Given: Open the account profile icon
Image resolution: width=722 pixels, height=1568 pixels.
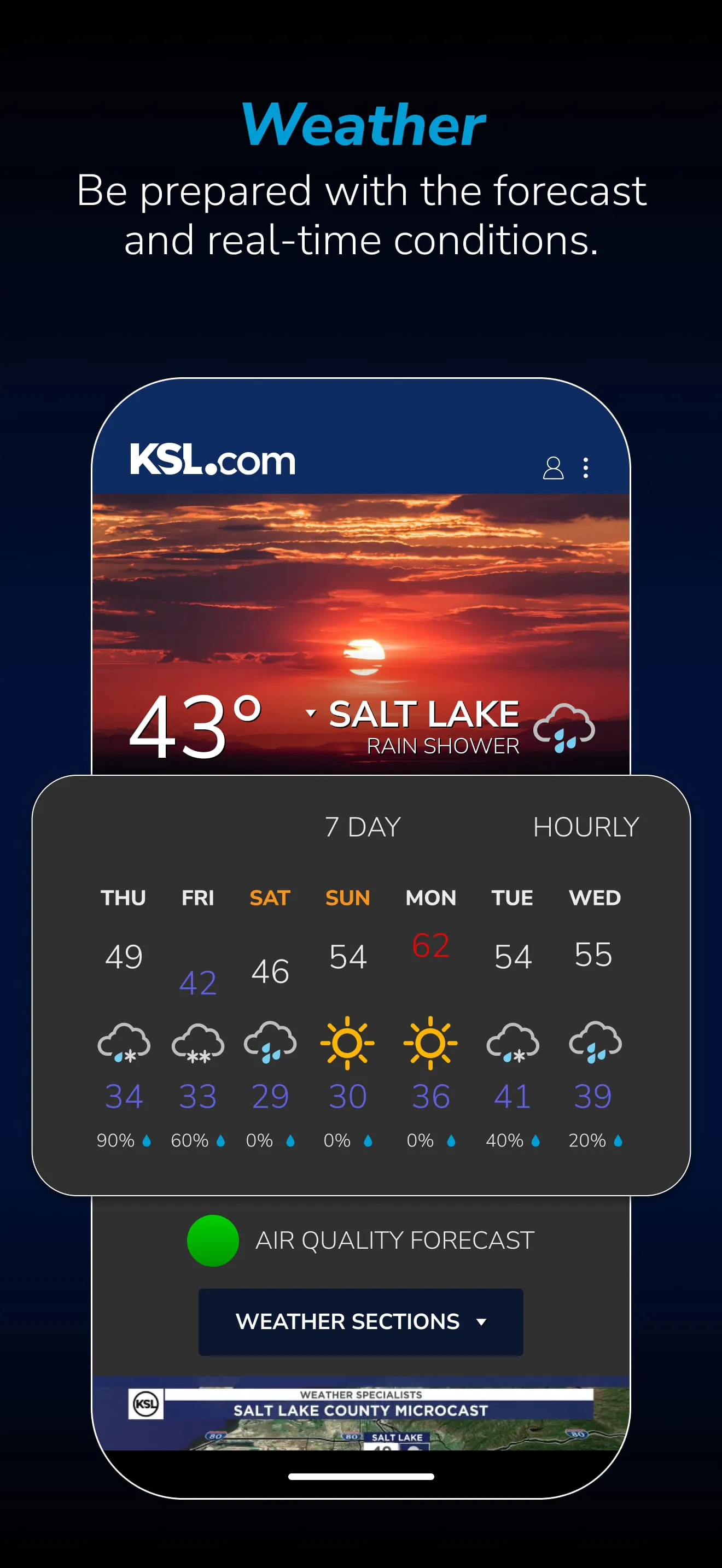Looking at the screenshot, I should (553, 467).
